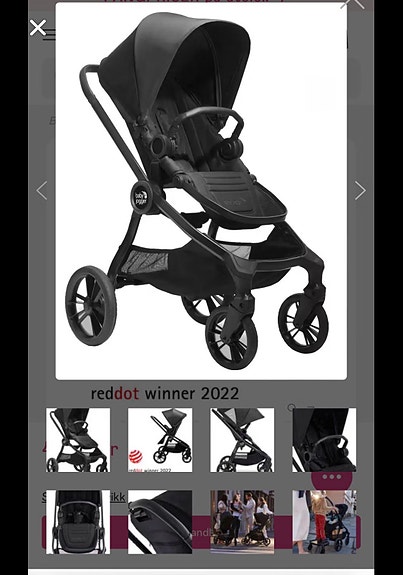Select the thumbnail with reddot winner badge
Screen dimensions: 403x575
160,440
